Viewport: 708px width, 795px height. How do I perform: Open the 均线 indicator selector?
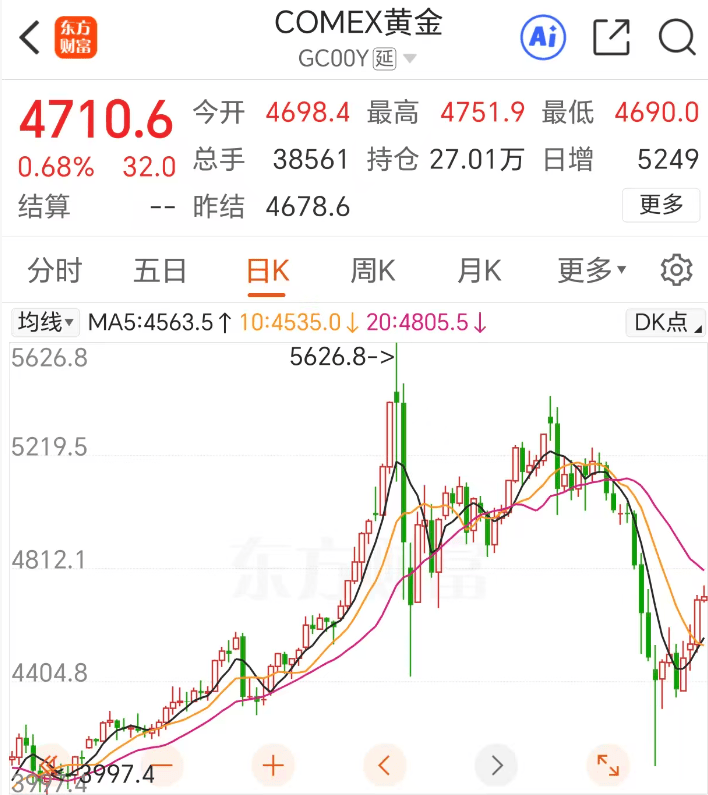click(47, 322)
